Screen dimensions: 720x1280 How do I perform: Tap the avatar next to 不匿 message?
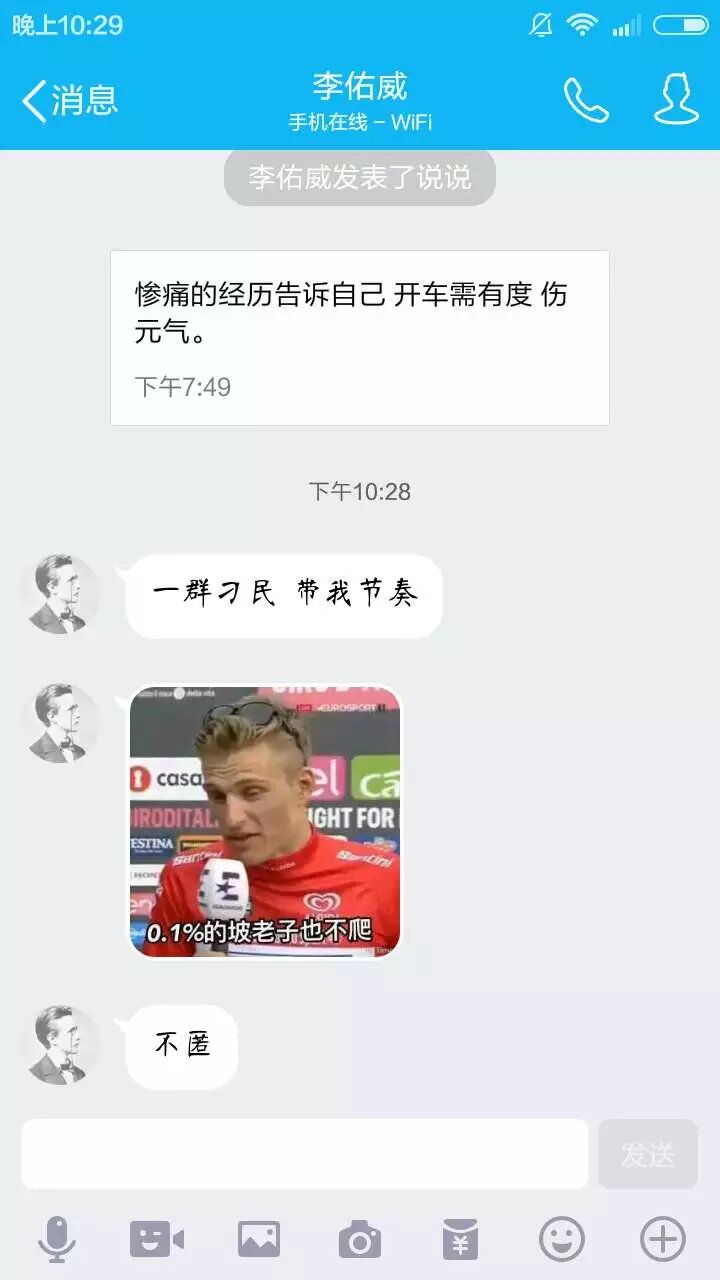(62, 1045)
